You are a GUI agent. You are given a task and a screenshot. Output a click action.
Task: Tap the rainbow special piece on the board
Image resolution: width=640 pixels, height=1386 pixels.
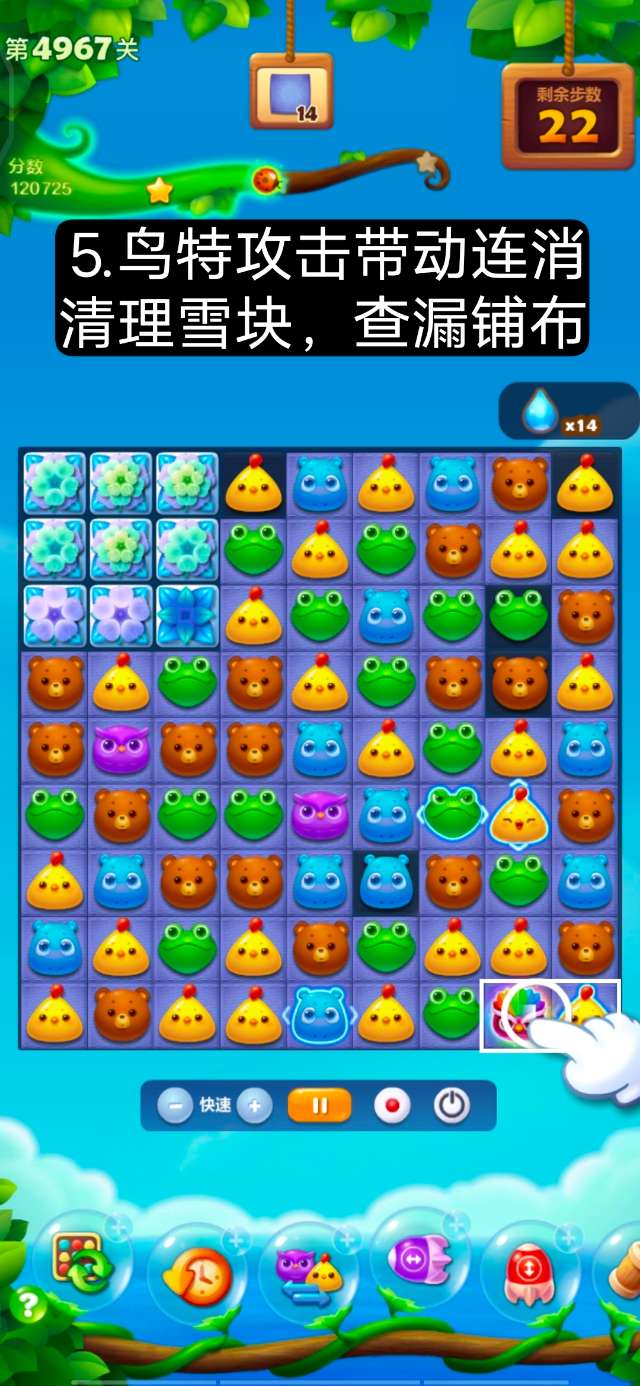tap(517, 1012)
